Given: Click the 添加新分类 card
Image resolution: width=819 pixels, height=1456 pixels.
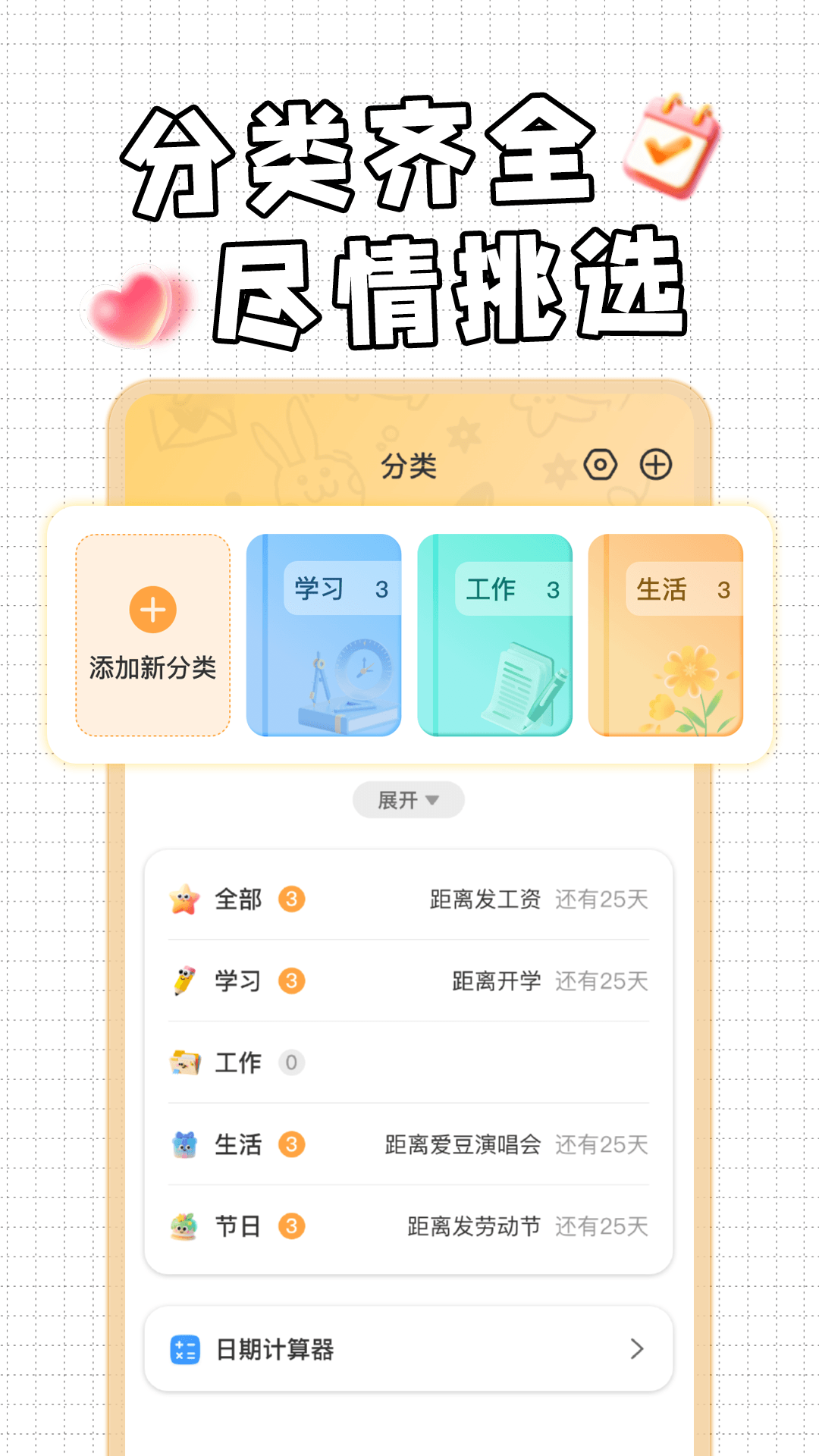Looking at the screenshot, I should (x=153, y=635).
